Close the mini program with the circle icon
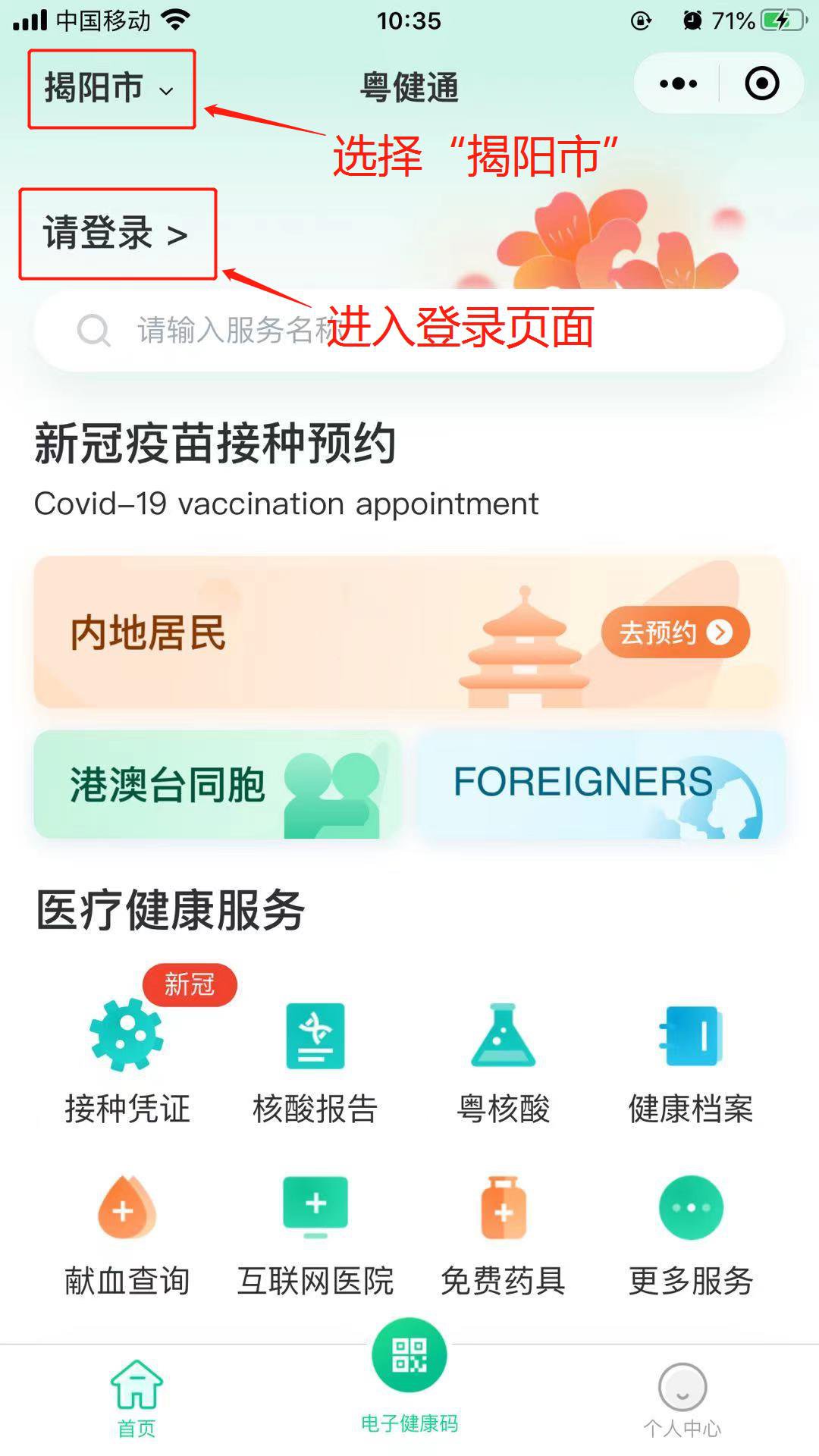 (761, 83)
